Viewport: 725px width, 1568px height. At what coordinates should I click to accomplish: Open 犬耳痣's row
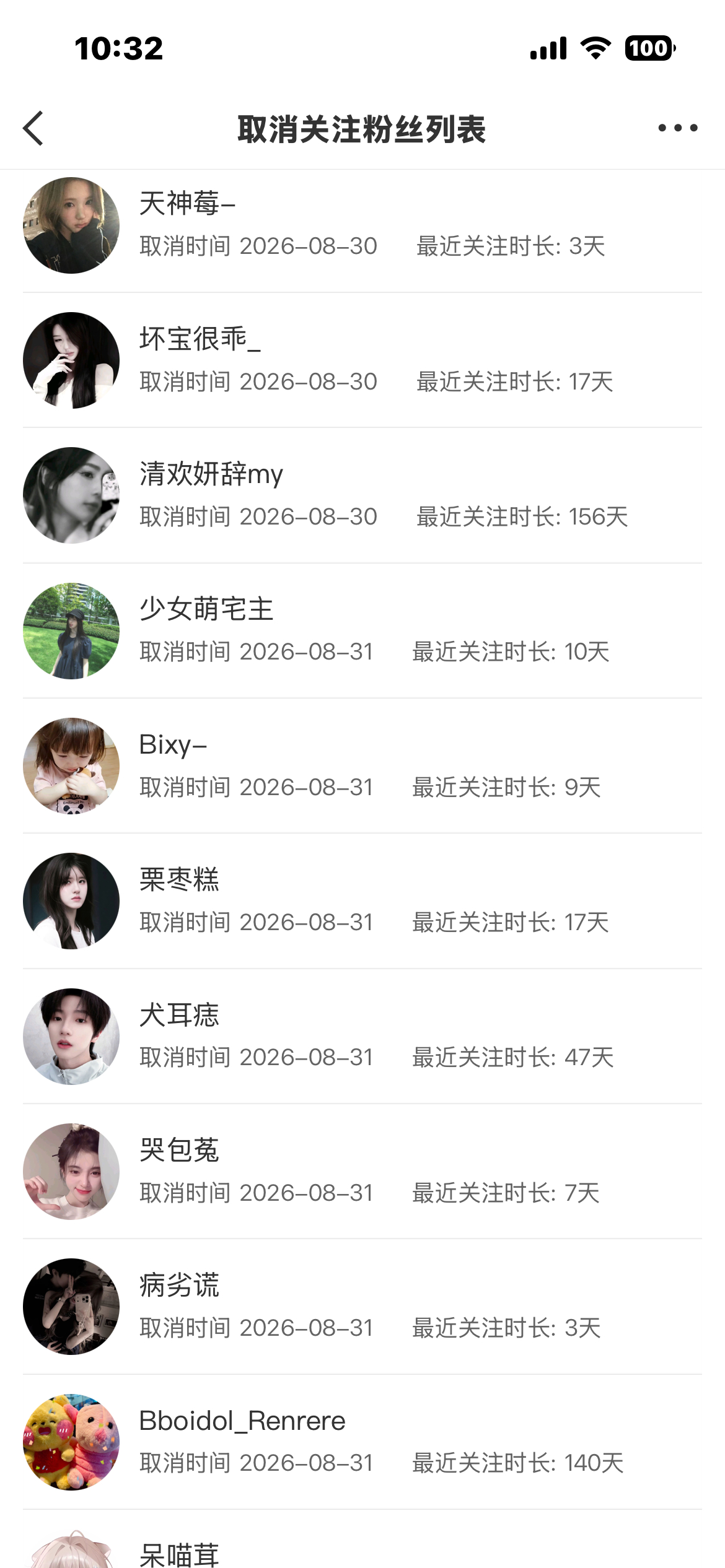[362, 1036]
